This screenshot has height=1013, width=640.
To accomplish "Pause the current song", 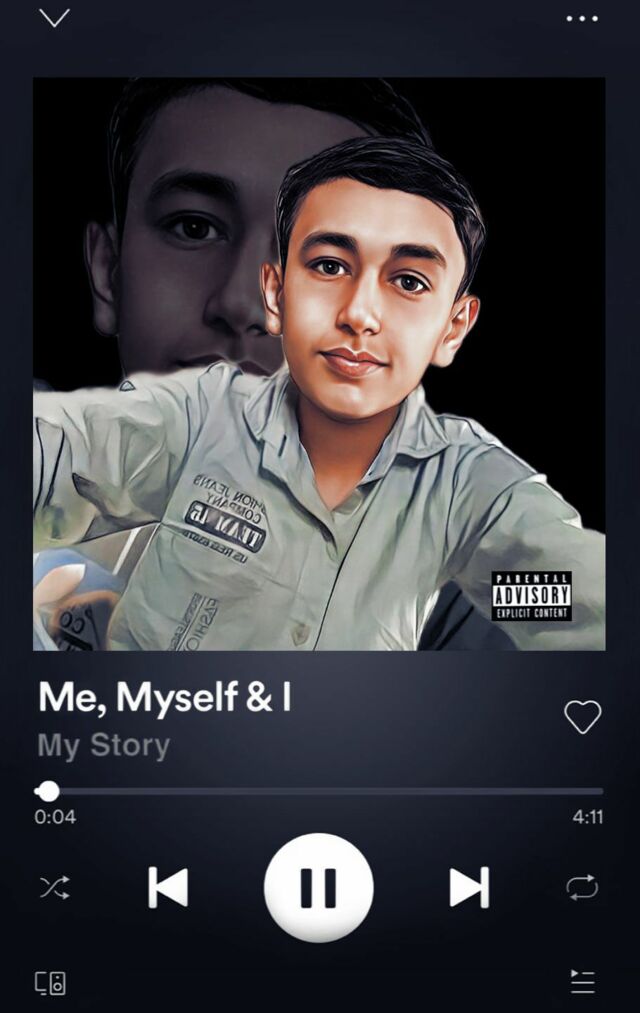I will point(318,888).
